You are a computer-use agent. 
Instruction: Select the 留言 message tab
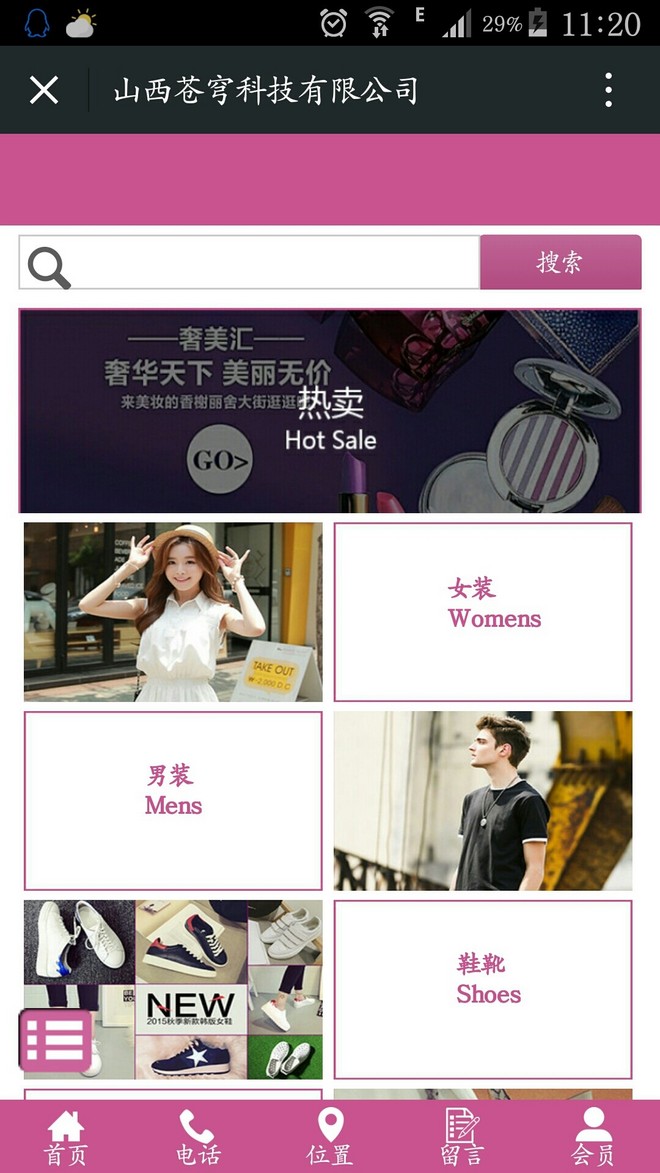462,1137
